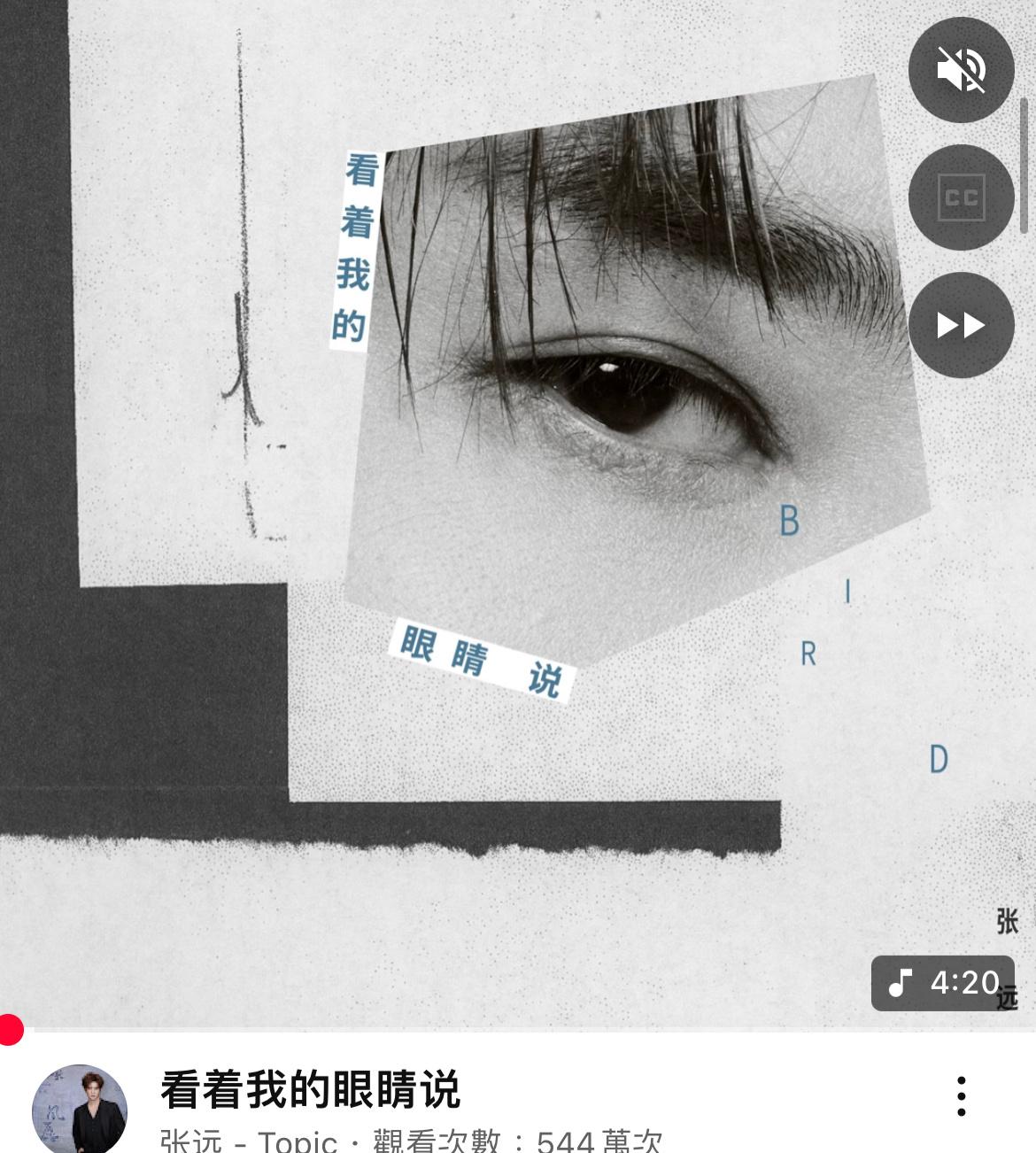The image size is (1036, 1153).
Task: Unmute the video sound
Action: point(961,69)
